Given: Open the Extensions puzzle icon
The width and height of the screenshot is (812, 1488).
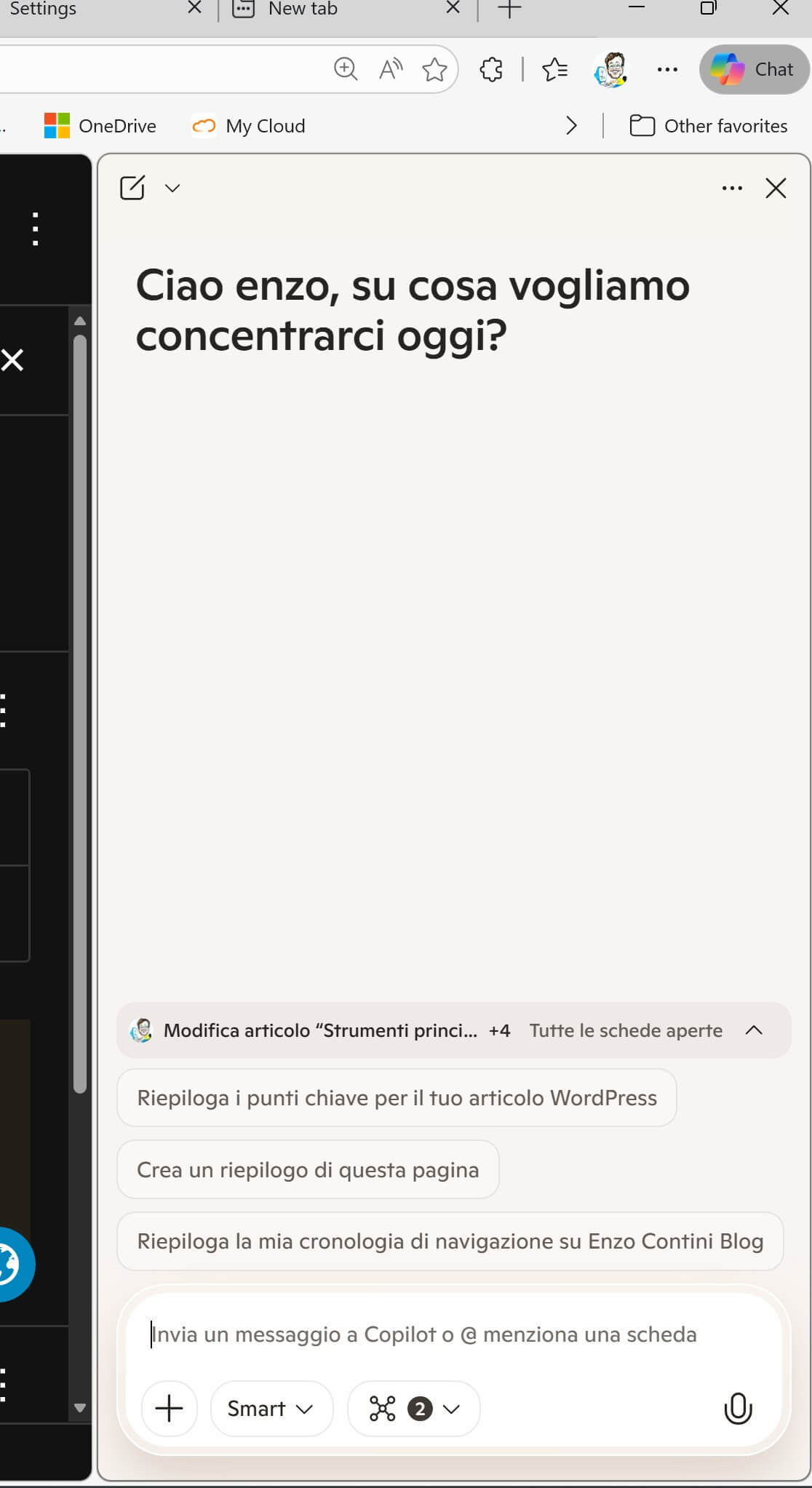Looking at the screenshot, I should click(x=491, y=70).
